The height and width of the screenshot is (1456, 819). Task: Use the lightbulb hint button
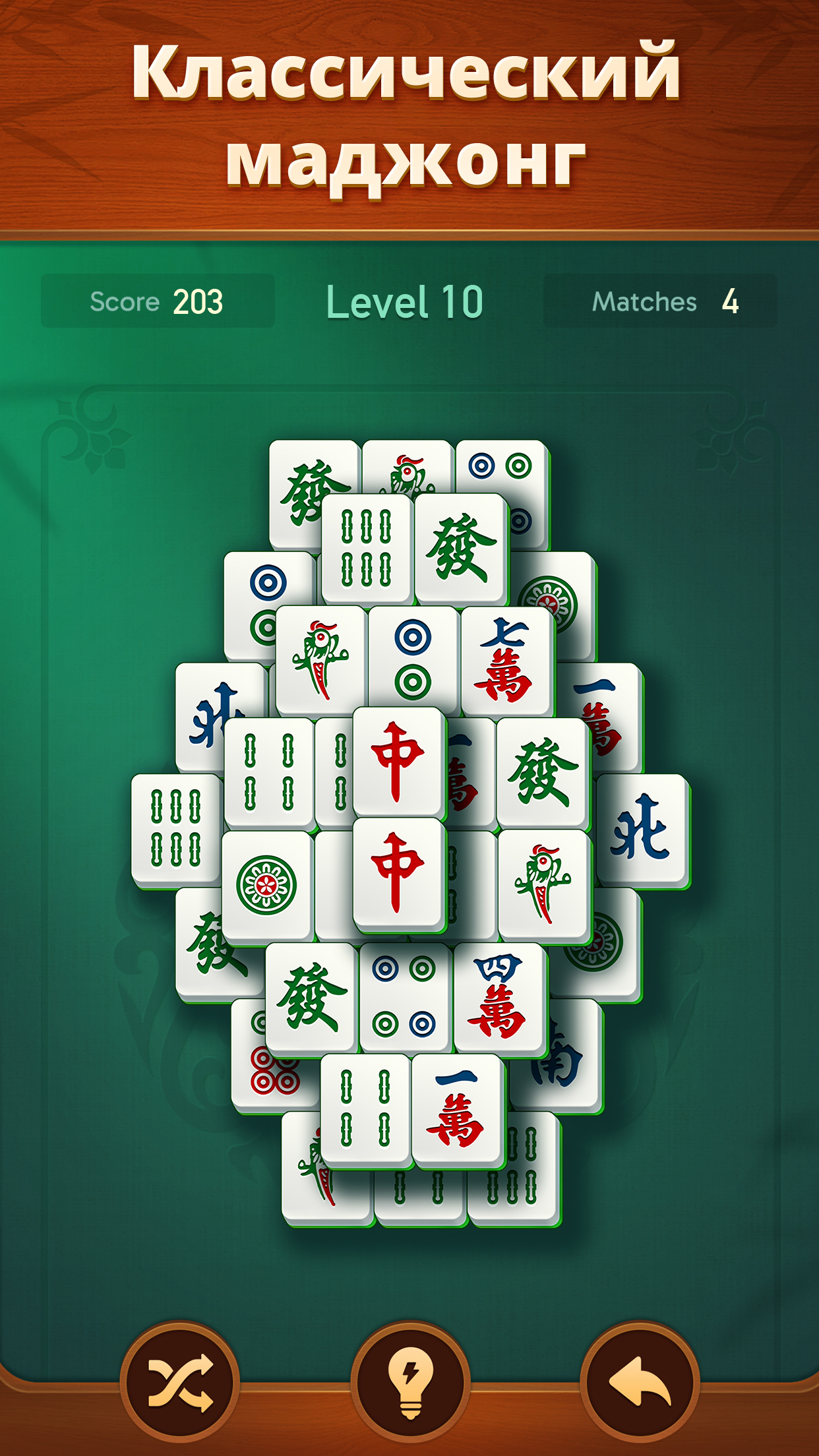point(409,1382)
